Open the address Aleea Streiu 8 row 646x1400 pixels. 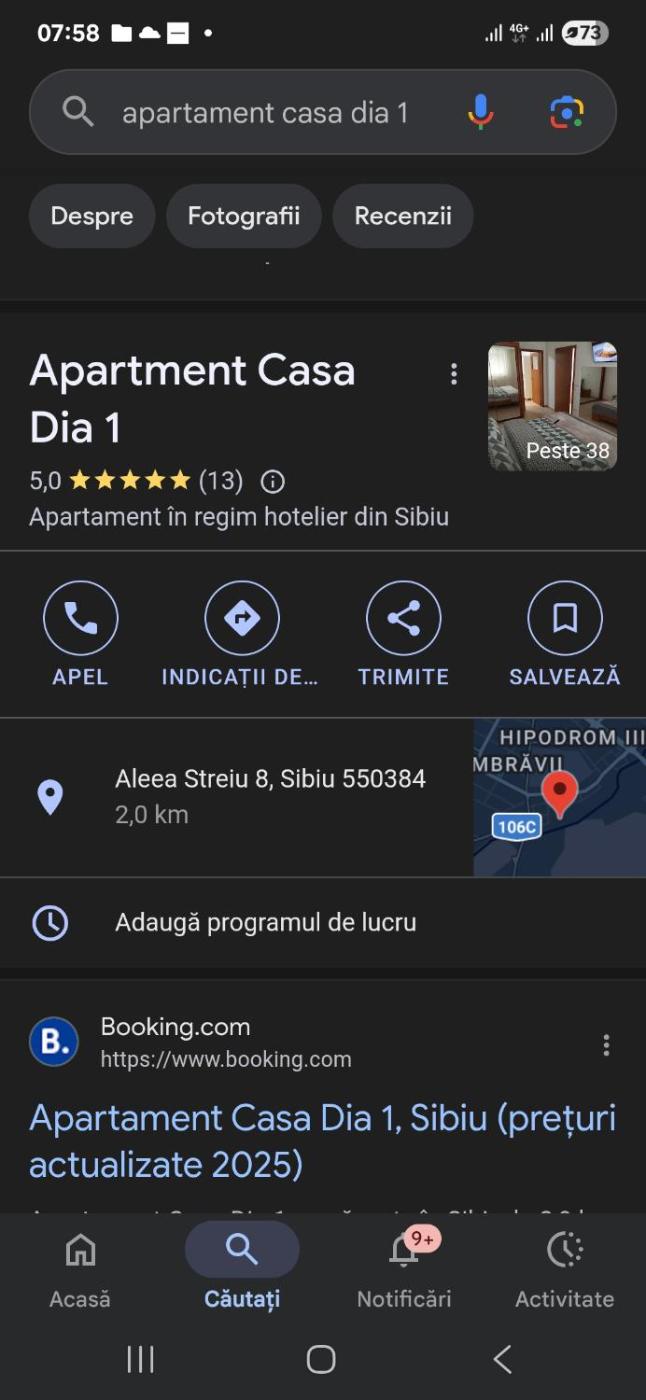270,796
